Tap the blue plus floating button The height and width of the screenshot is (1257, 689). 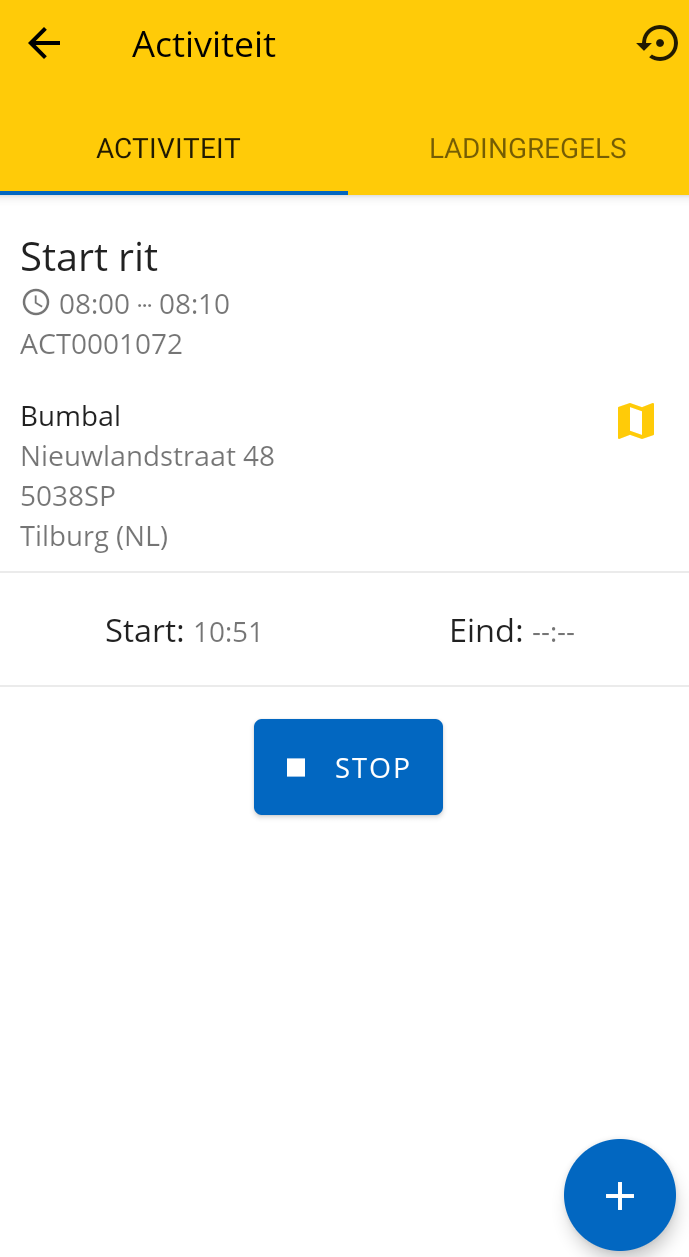pyautogui.click(x=620, y=1195)
